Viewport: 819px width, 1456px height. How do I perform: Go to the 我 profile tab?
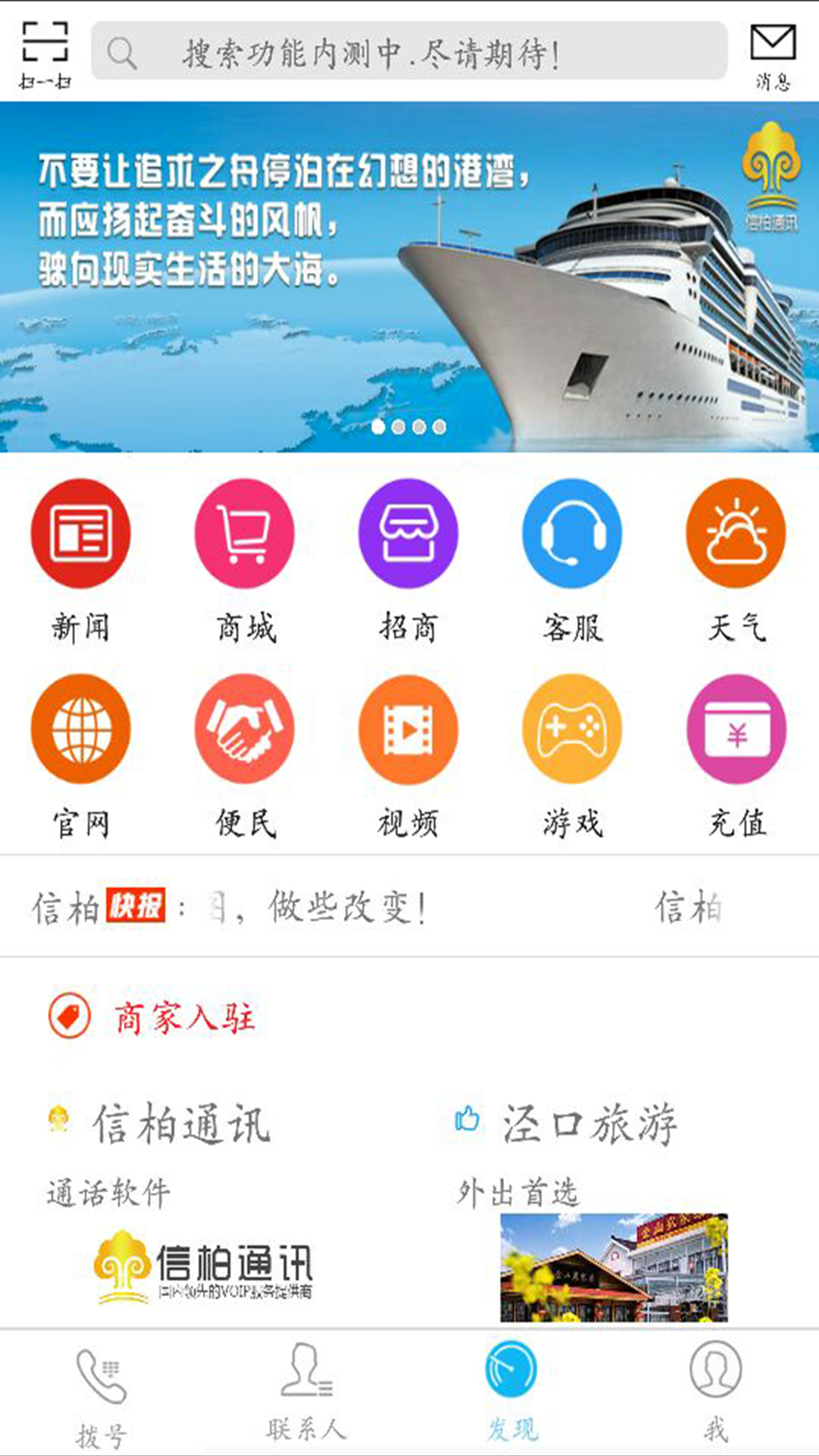tap(716, 1394)
